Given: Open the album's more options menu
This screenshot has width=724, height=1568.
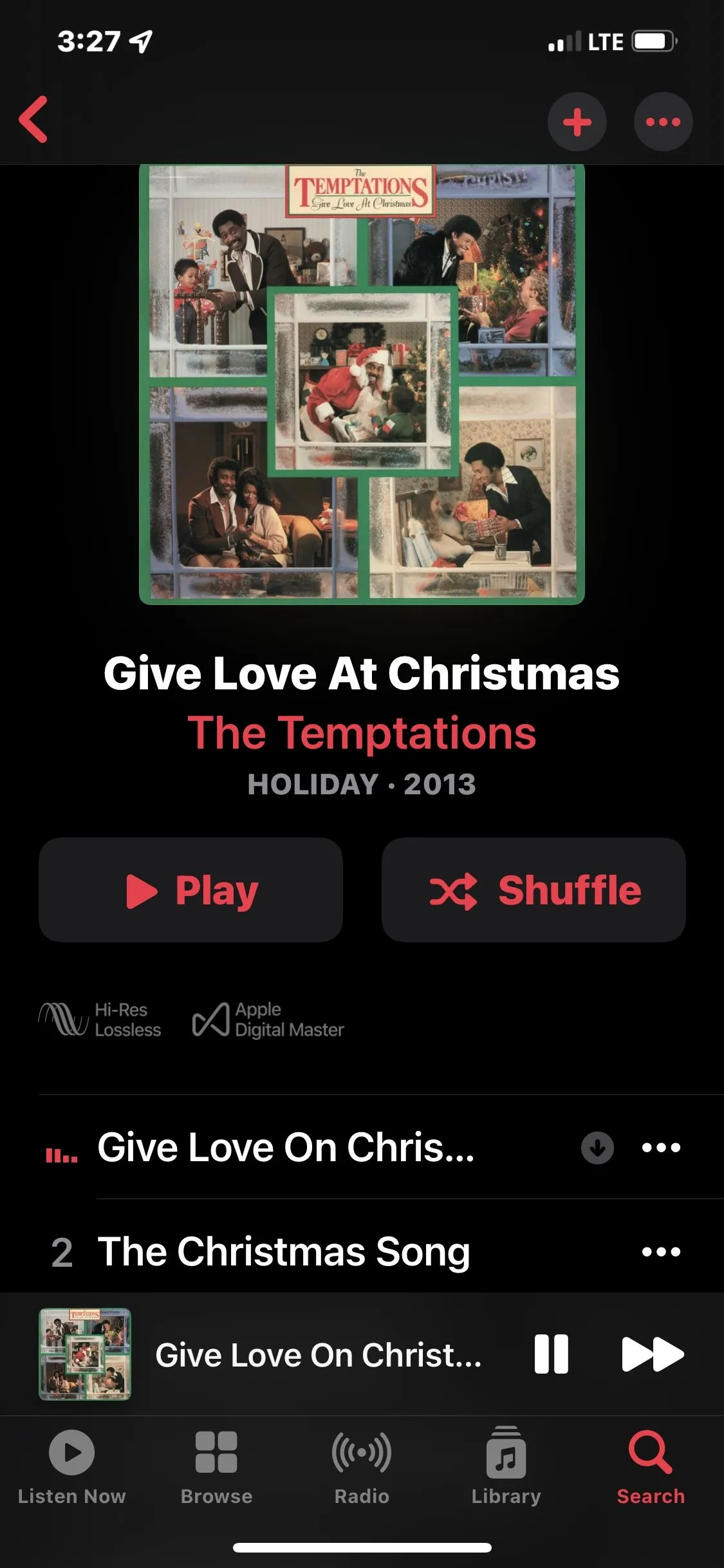Looking at the screenshot, I should pos(663,122).
